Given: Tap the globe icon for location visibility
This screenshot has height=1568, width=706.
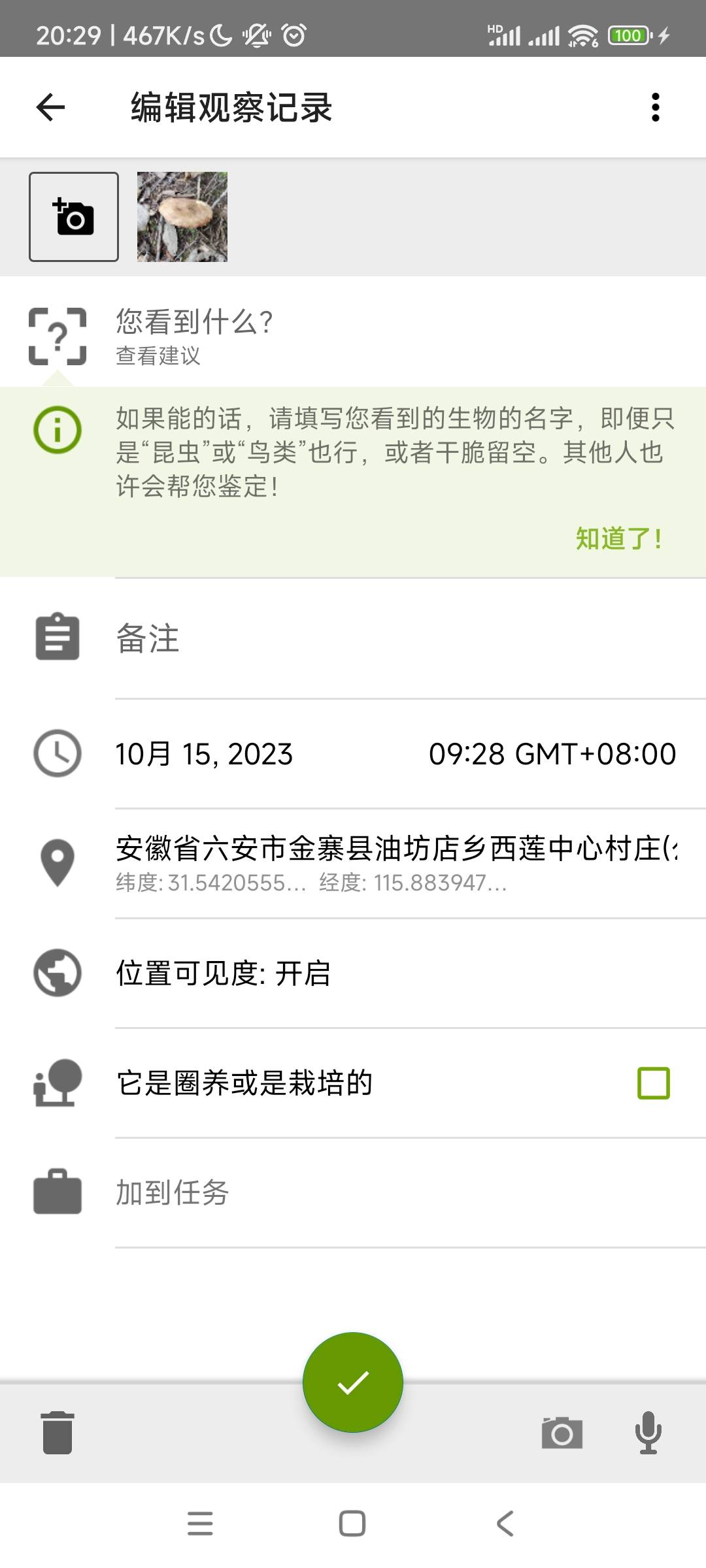Looking at the screenshot, I should [58, 975].
